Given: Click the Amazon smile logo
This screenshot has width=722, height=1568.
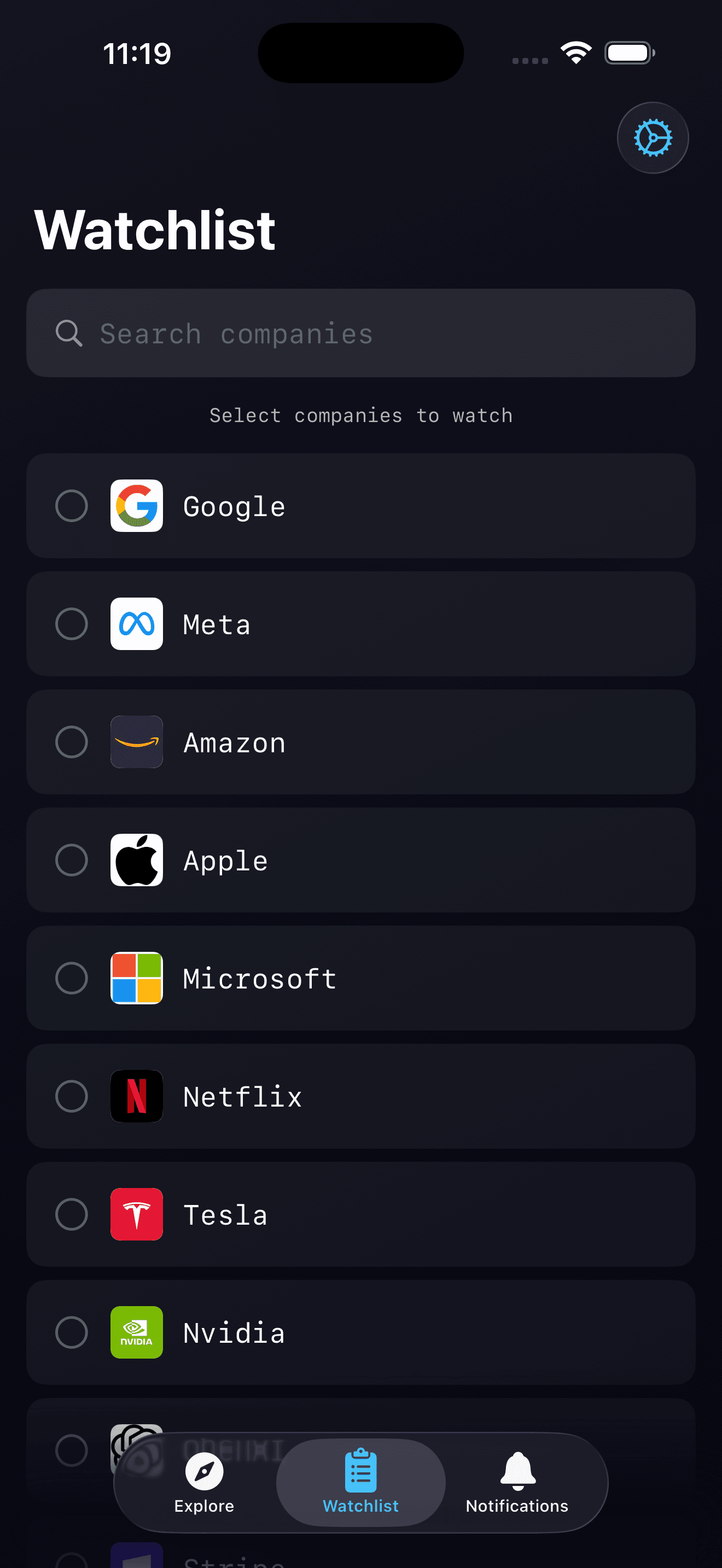Looking at the screenshot, I should click(x=136, y=742).
